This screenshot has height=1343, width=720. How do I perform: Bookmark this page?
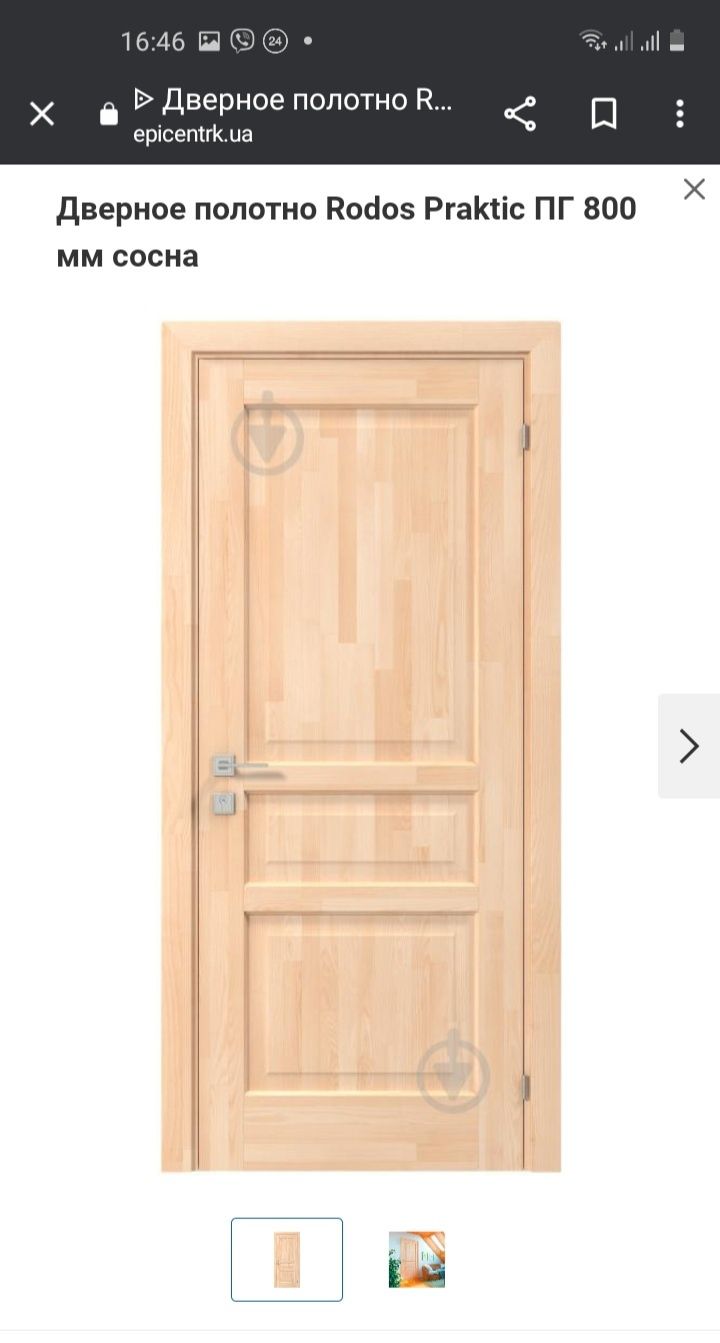(603, 114)
